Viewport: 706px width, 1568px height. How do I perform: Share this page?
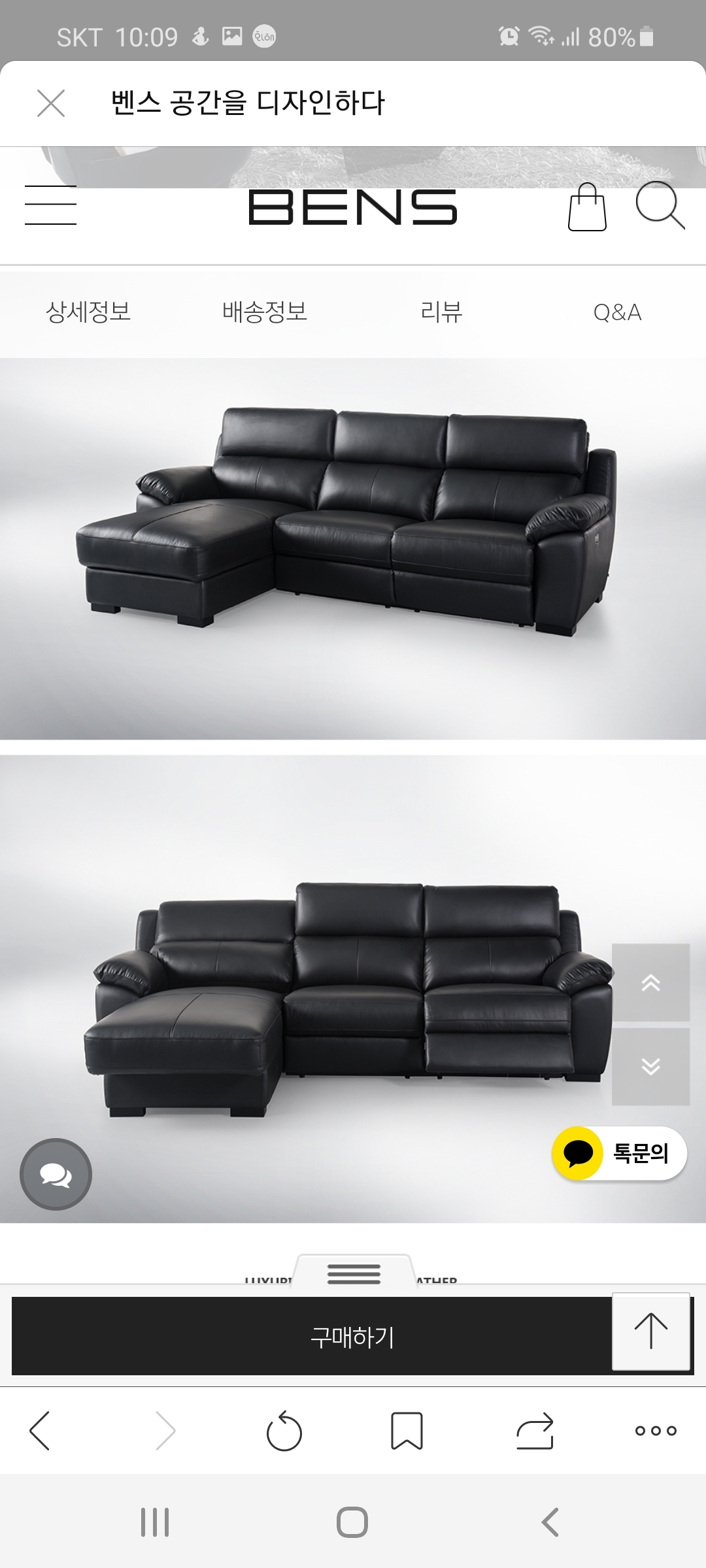point(535,1431)
